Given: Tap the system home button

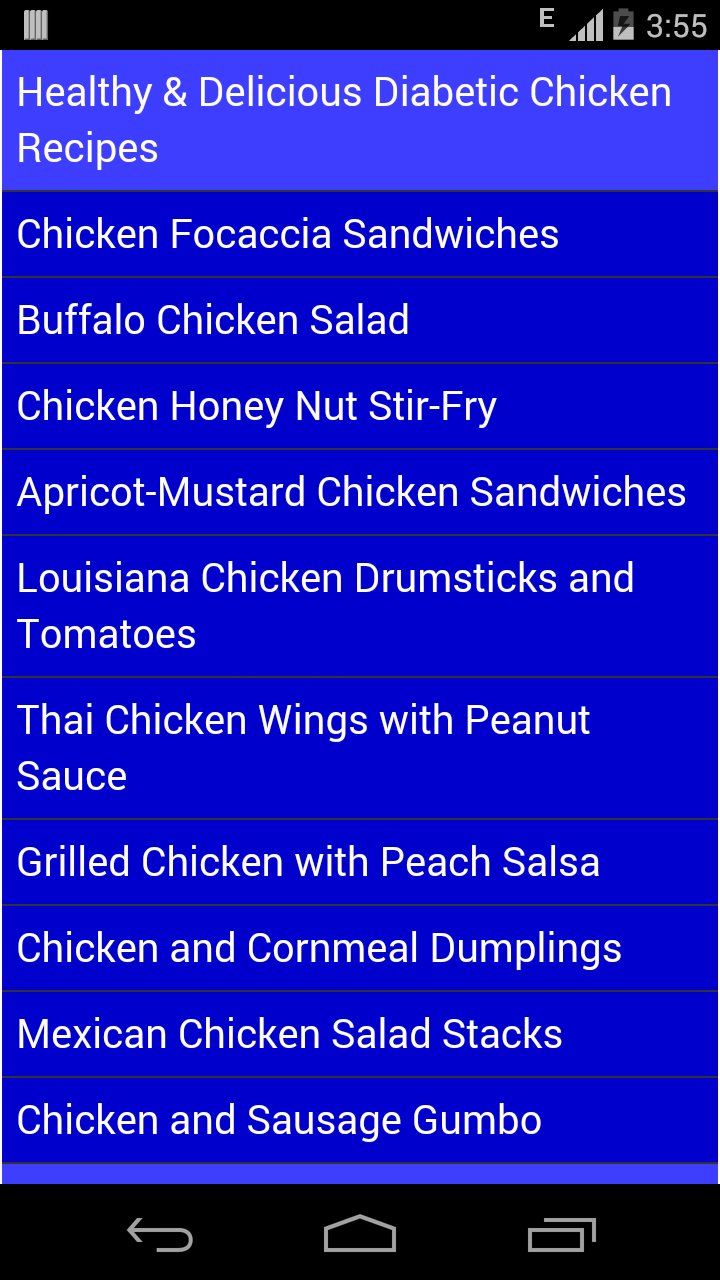Looking at the screenshot, I should pos(360,1235).
